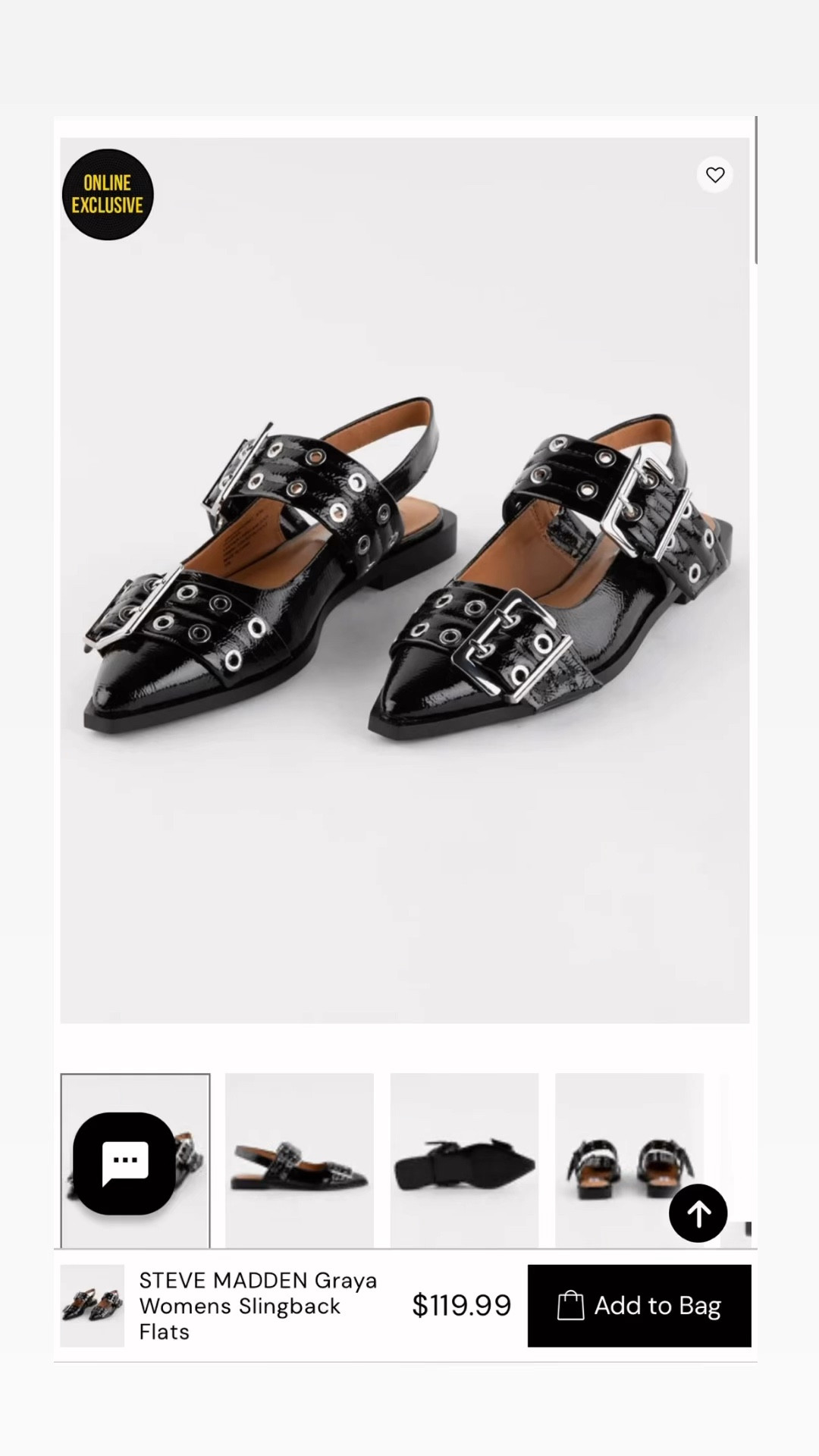
Task: Click the shopping bag icon inside Add to Bag
Action: [x=569, y=1306]
